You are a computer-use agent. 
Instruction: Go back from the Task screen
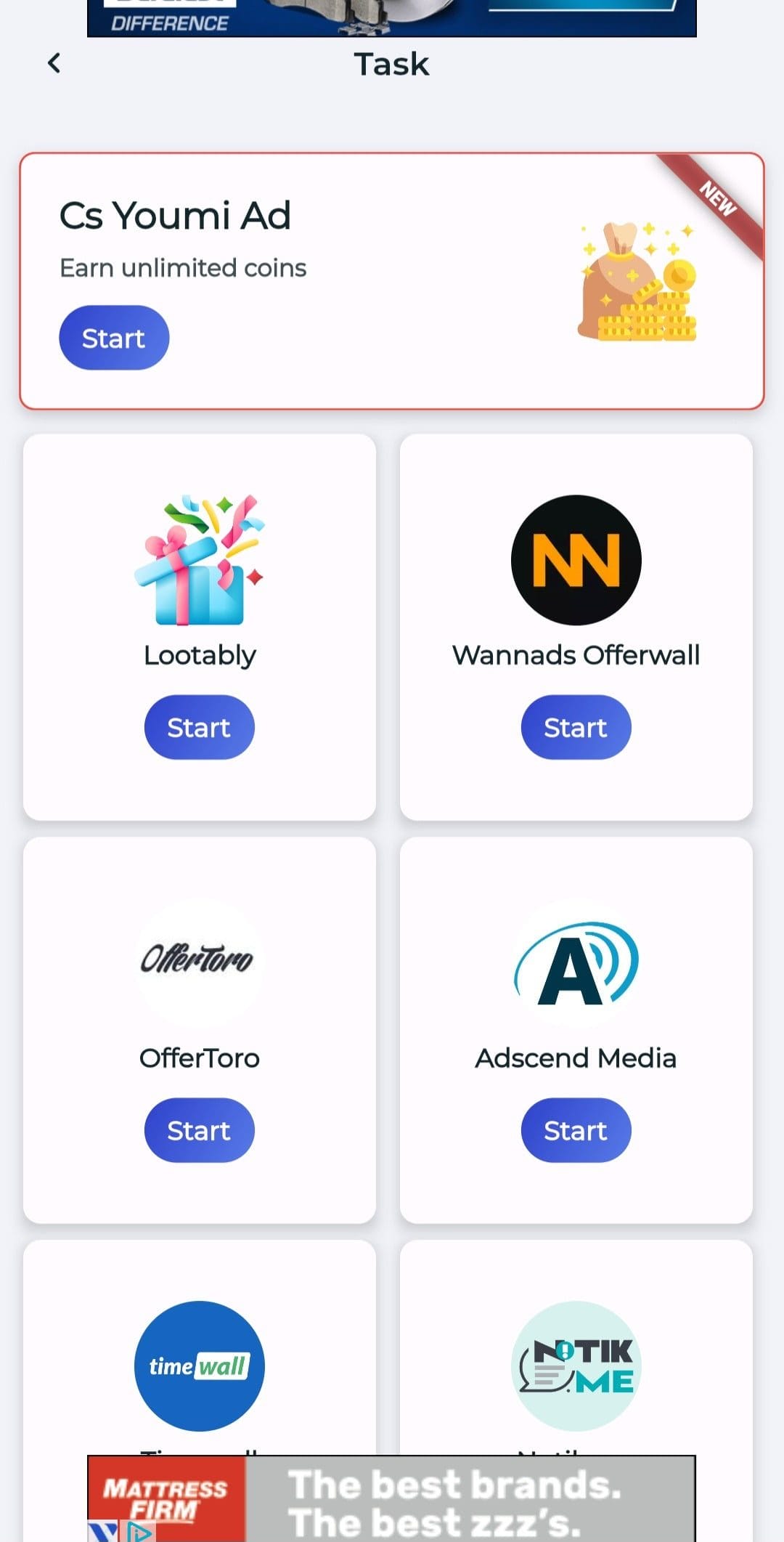click(54, 64)
